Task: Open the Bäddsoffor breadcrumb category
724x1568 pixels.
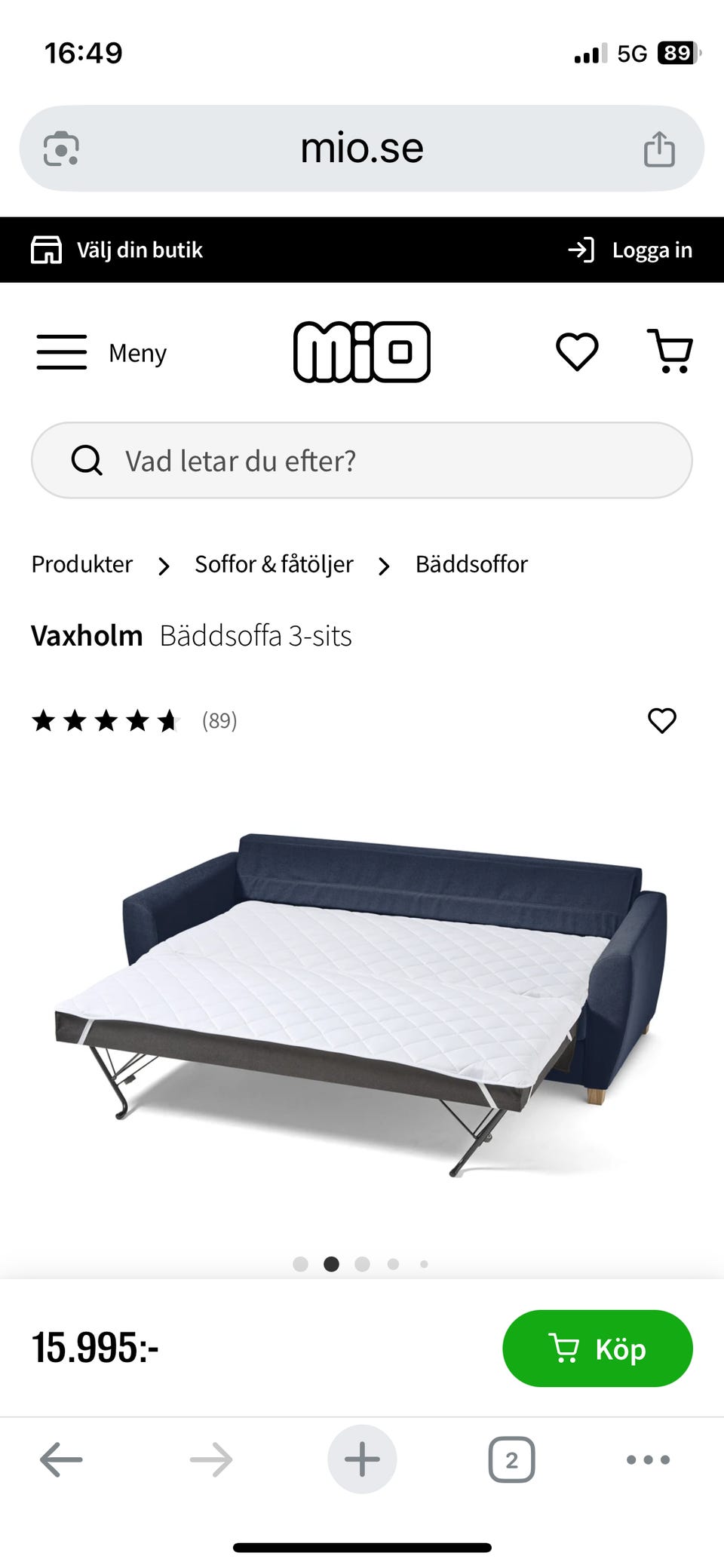Action: click(x=471, y=564)
